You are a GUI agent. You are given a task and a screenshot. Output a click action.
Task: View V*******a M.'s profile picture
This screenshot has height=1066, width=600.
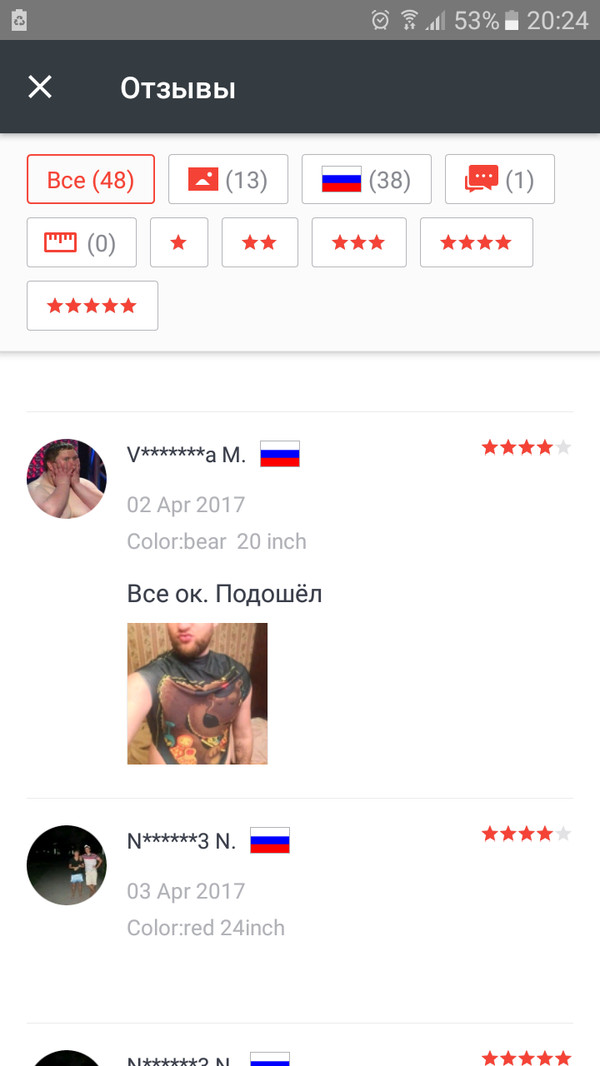(66, 478)
